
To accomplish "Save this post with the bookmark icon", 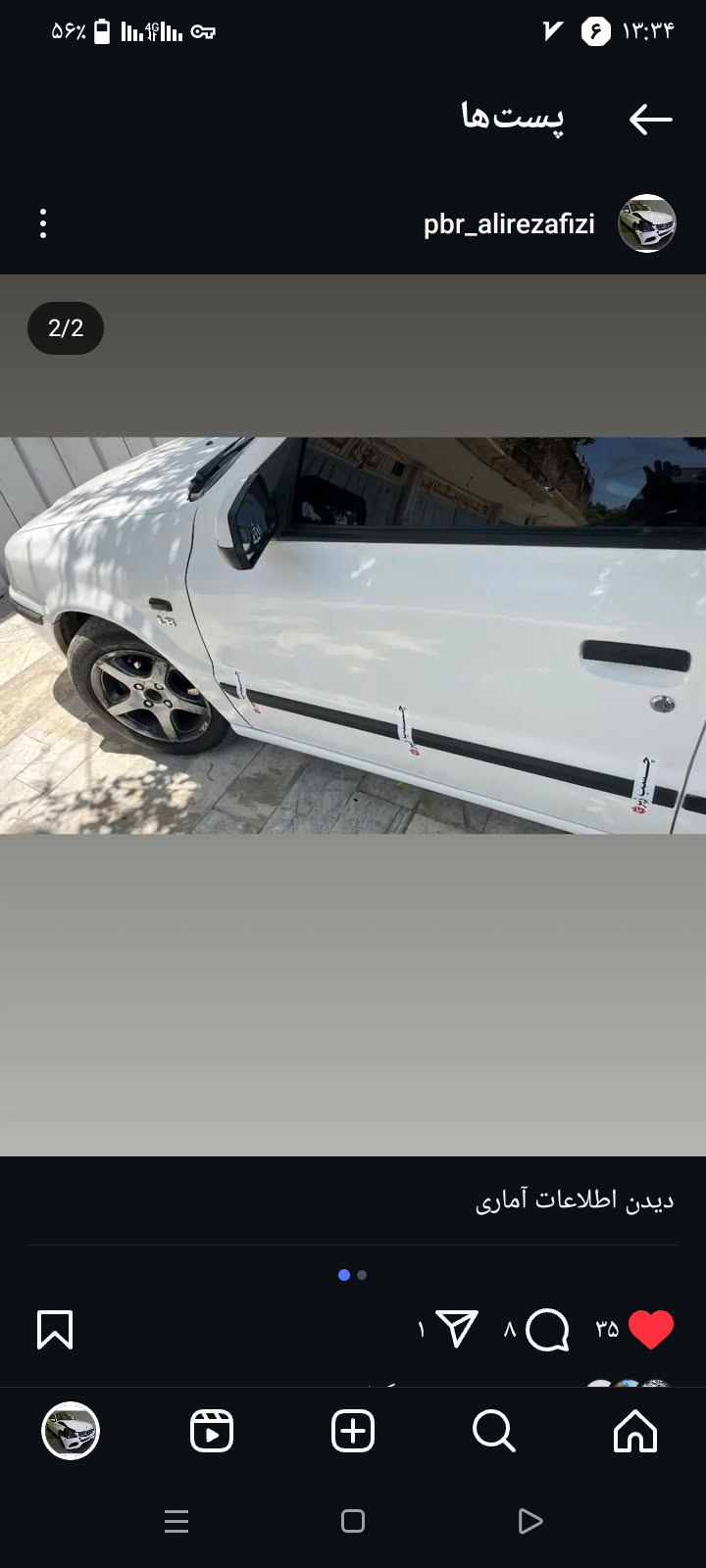I will pyautogui.click(x=55, y=1330).
